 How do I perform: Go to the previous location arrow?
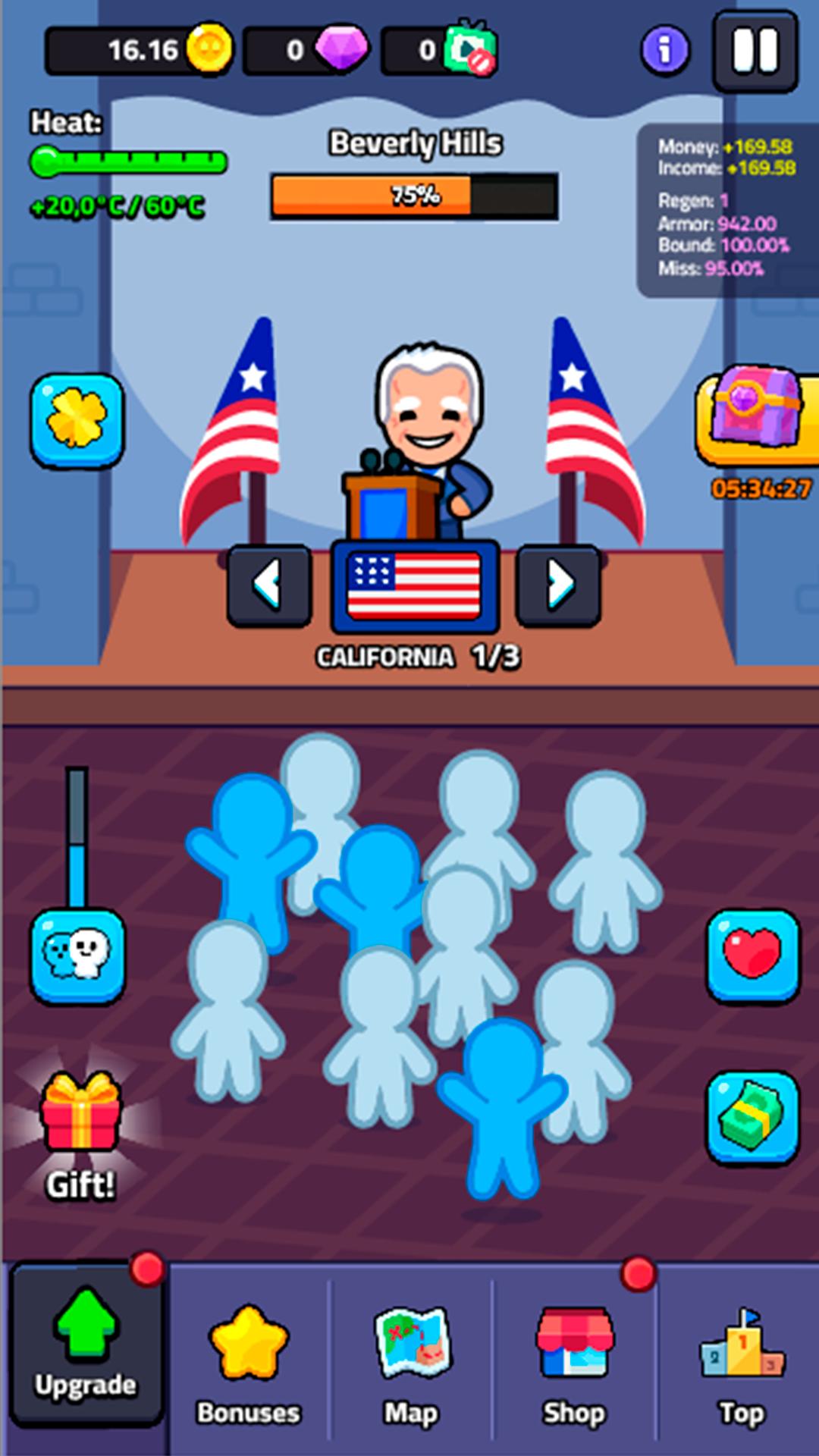click(269, 585)
